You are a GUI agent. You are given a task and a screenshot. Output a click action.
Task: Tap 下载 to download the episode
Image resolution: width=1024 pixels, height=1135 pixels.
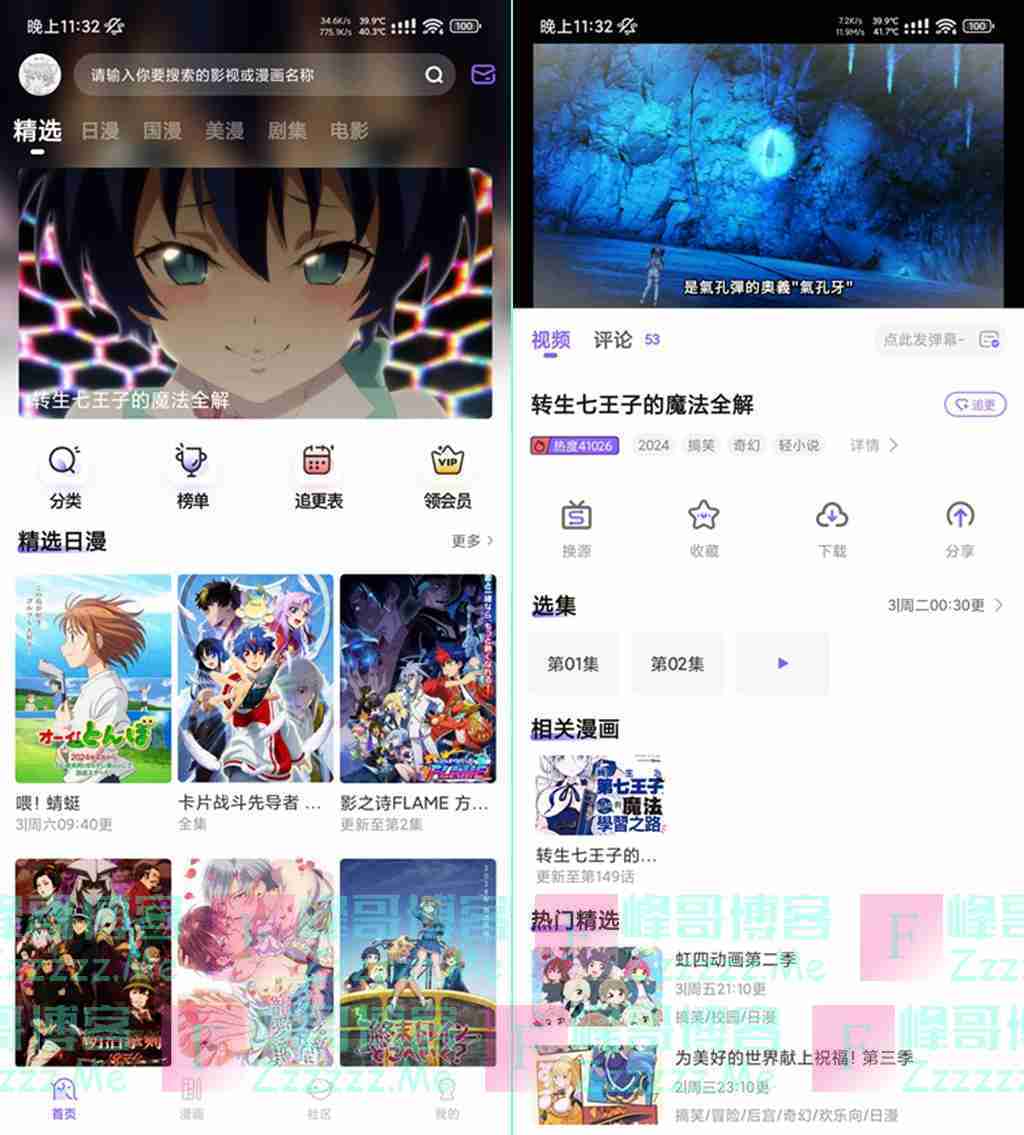[x=832, y=529]
